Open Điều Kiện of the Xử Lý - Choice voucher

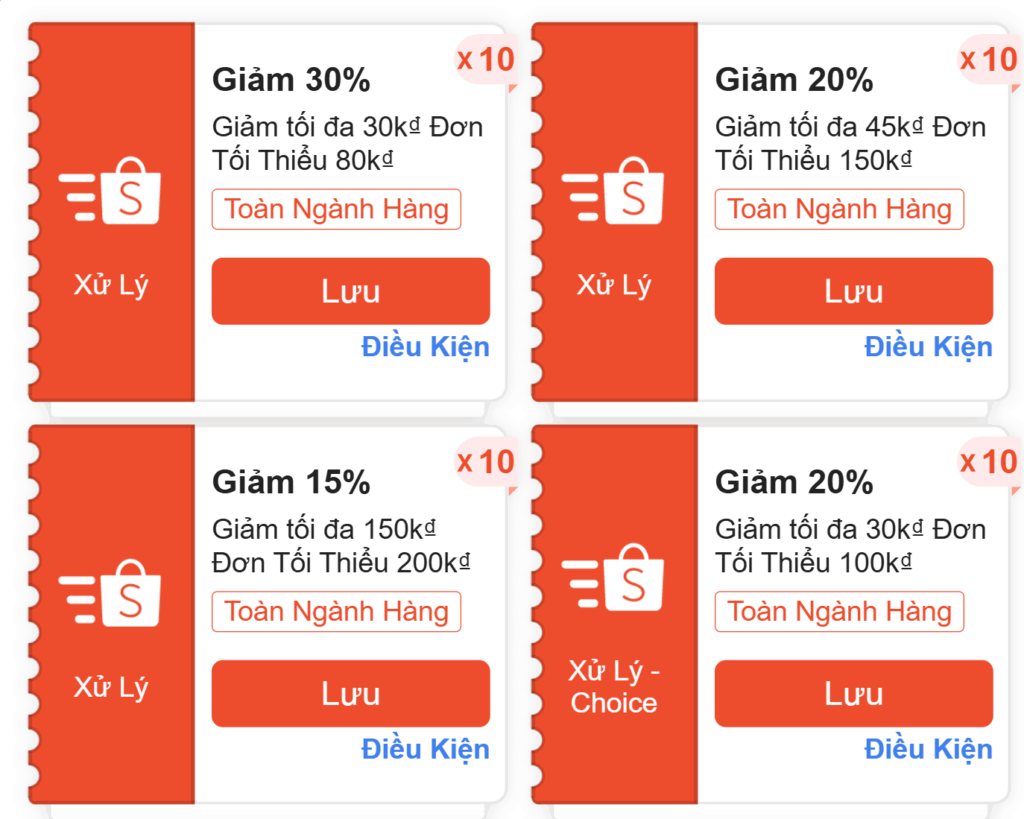928,749
